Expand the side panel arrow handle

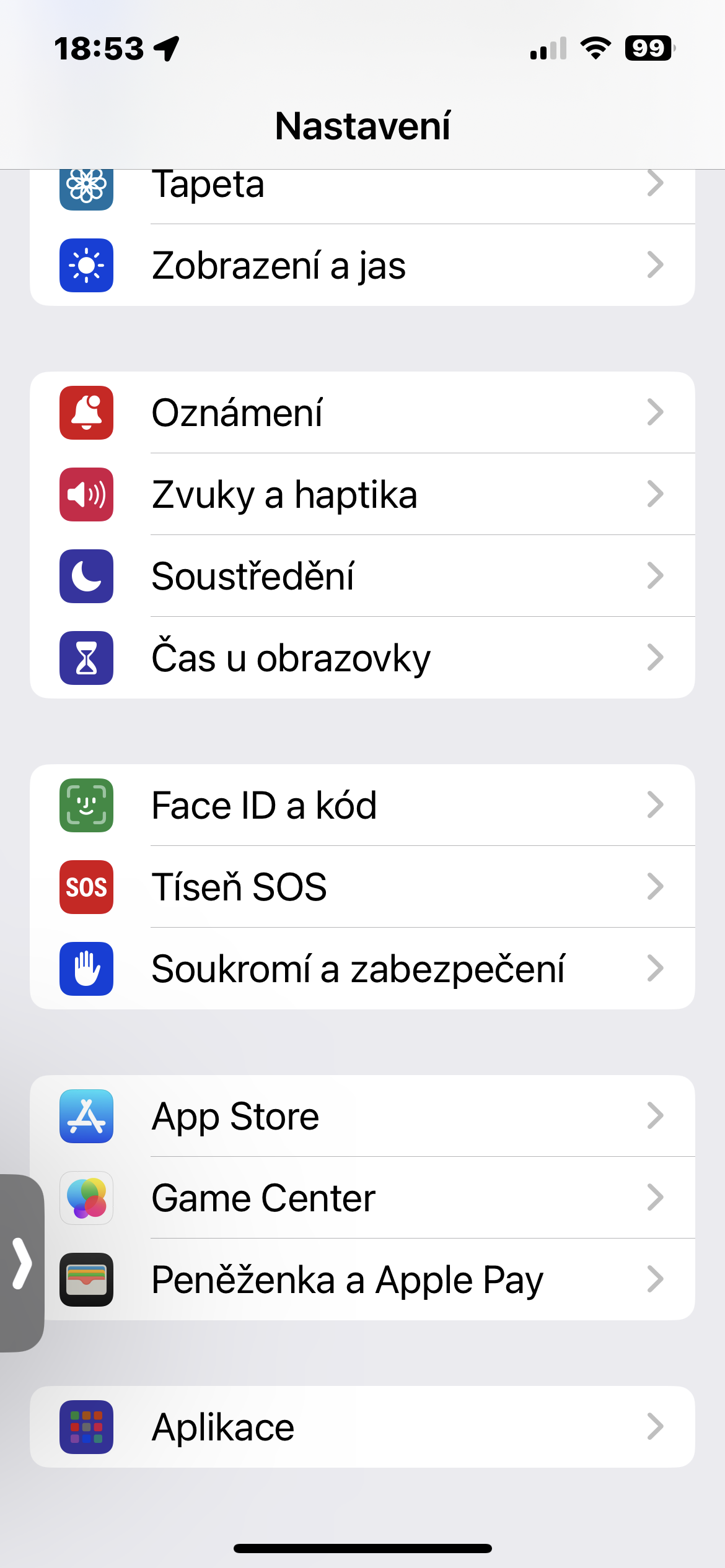click(22, 1263)
